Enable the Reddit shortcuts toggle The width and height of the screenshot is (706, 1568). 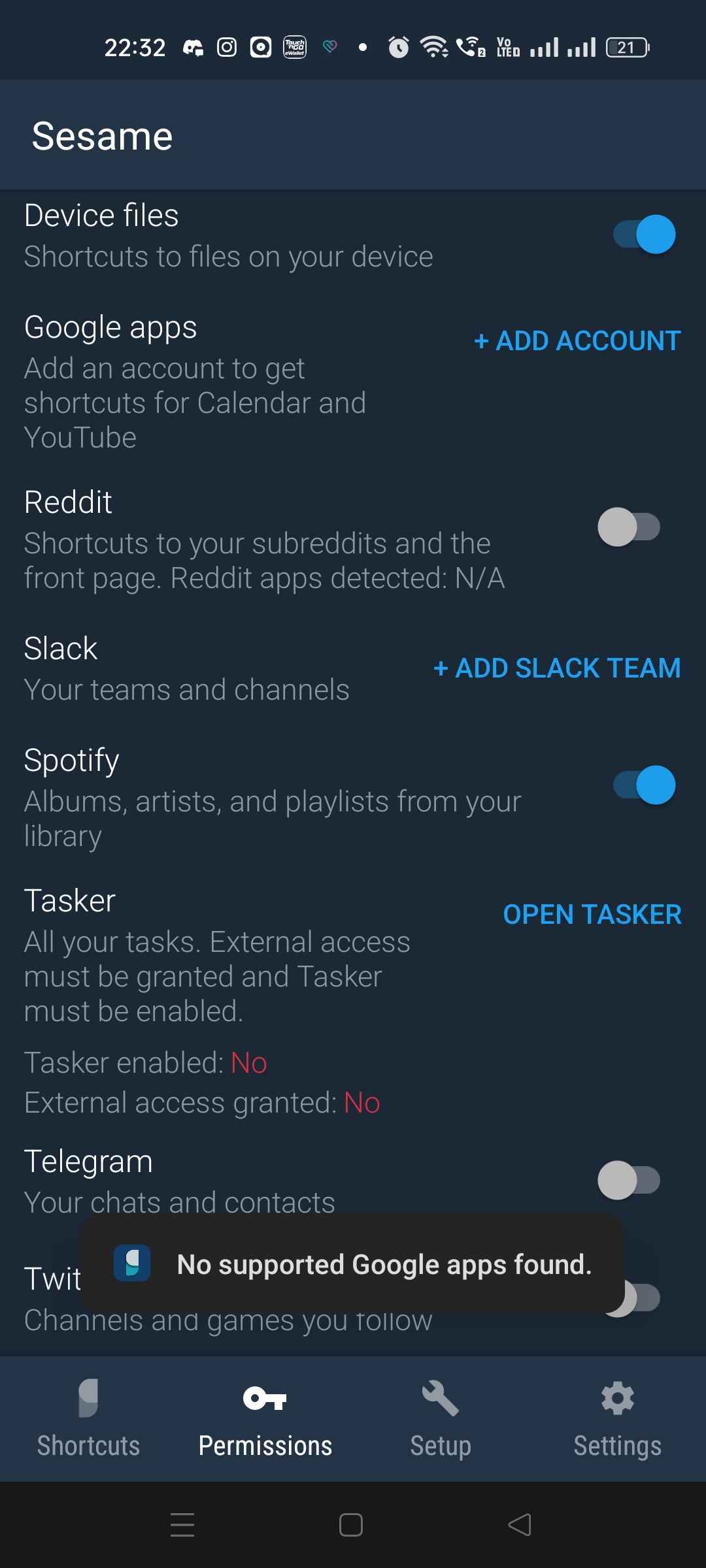tap(628, 527)
